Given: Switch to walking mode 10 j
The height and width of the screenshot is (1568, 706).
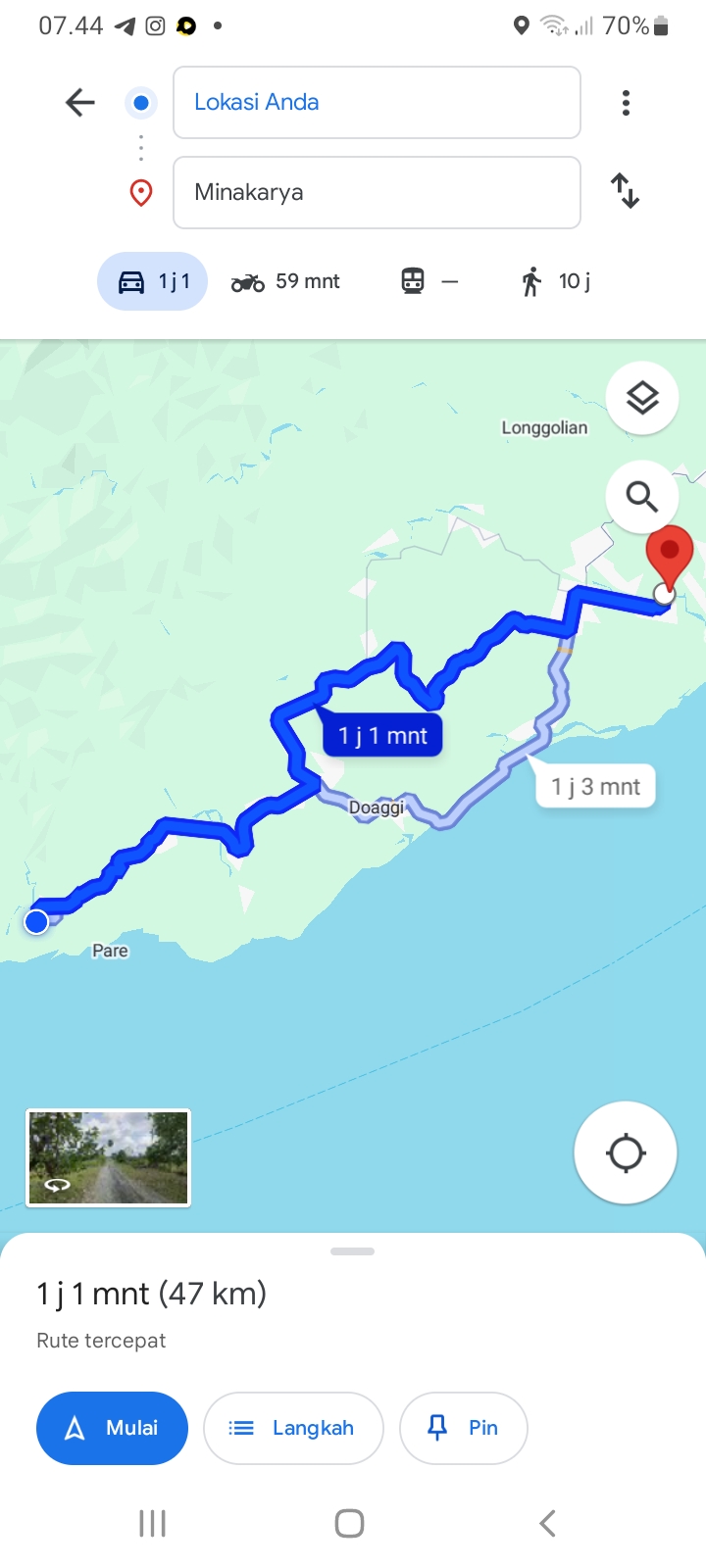Looking at the screenshot, I should (555, 282).
